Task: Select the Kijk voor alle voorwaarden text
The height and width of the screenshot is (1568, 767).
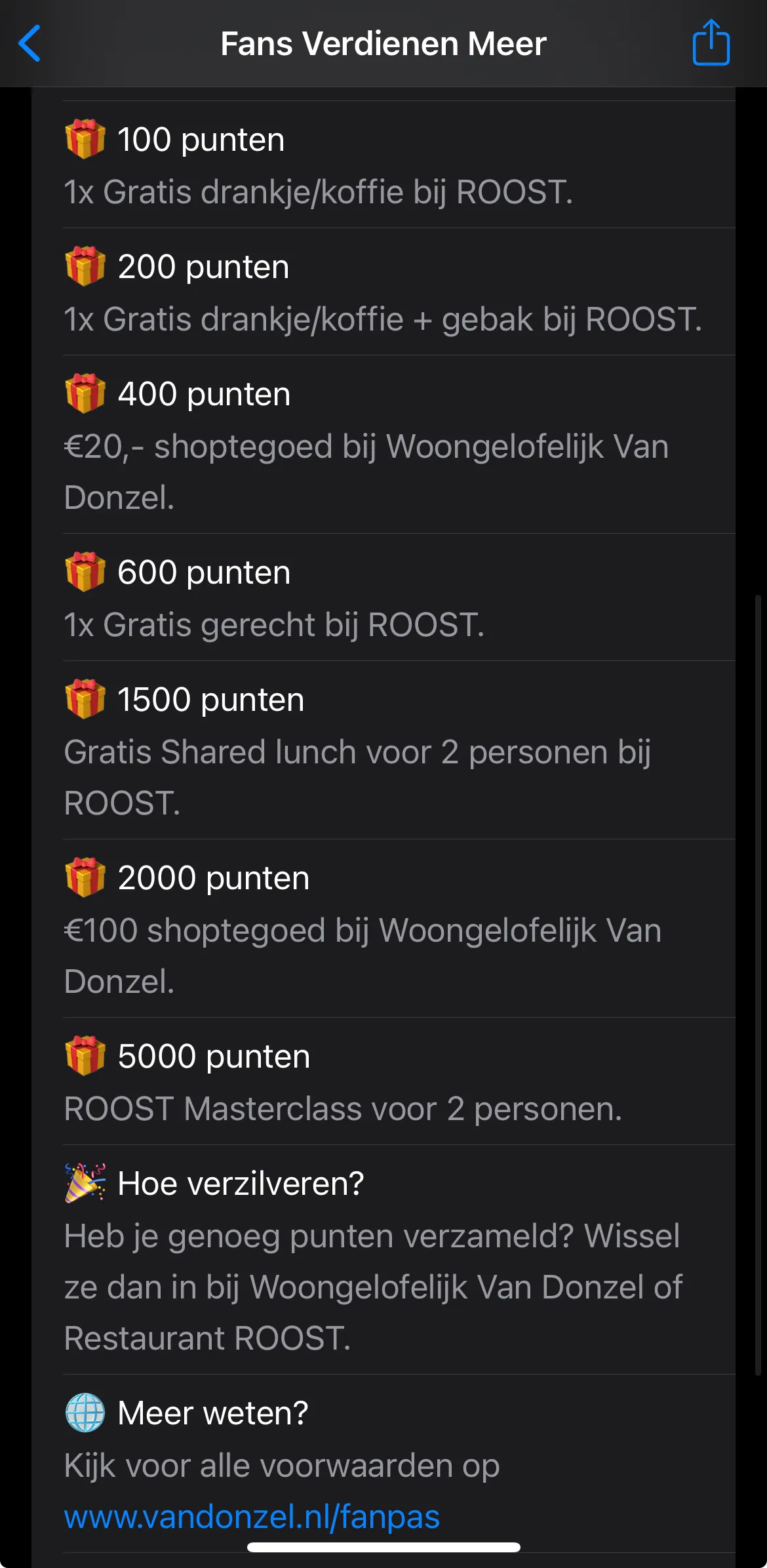Action: pyautogui.click(x=282, y=1467)
